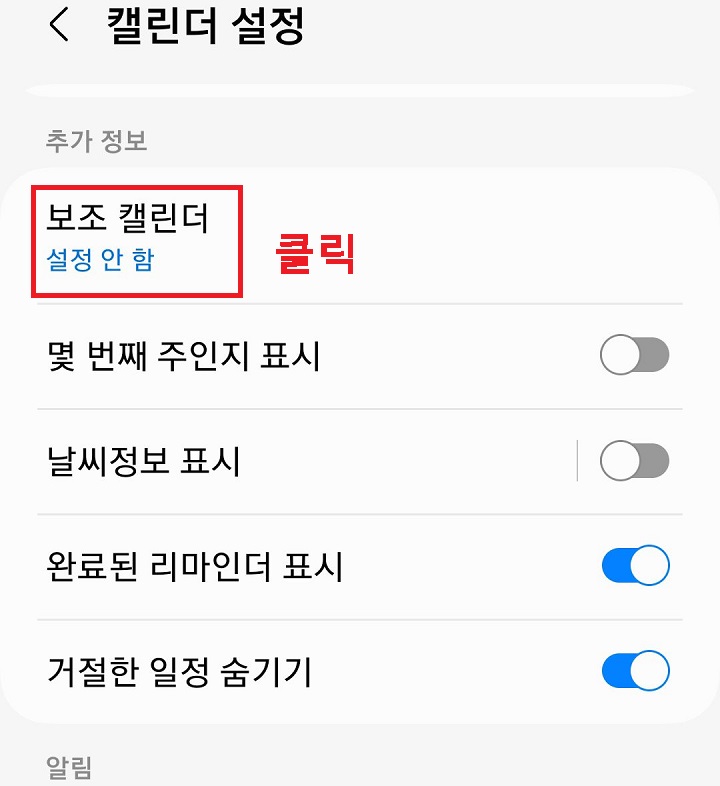The height and width of the screenshot is (786, 720).
Task: Turn on 날씨정보 표시 toggle
Action: 637,457
